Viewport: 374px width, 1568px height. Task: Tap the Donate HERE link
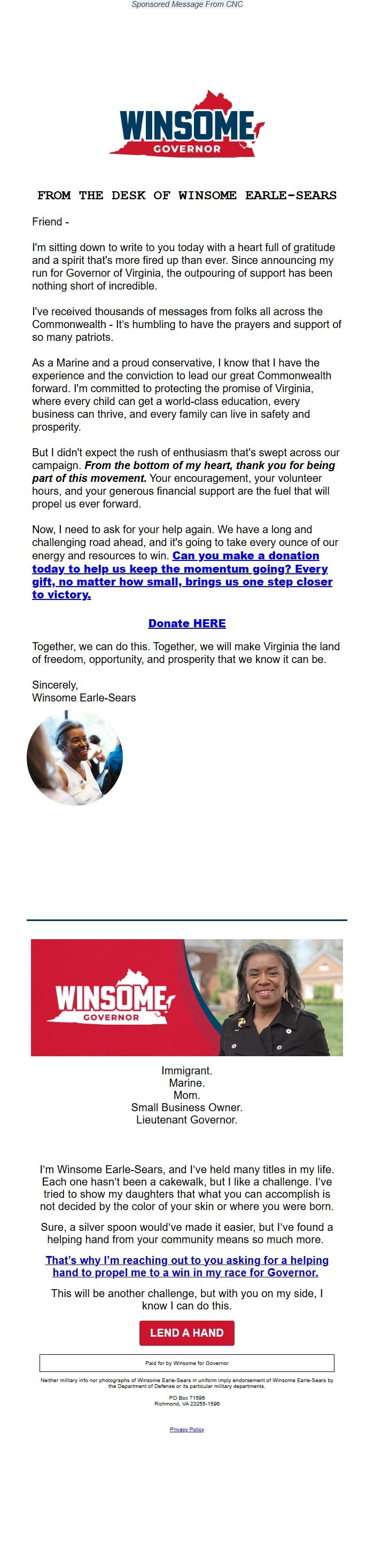[x=187, y=623]
